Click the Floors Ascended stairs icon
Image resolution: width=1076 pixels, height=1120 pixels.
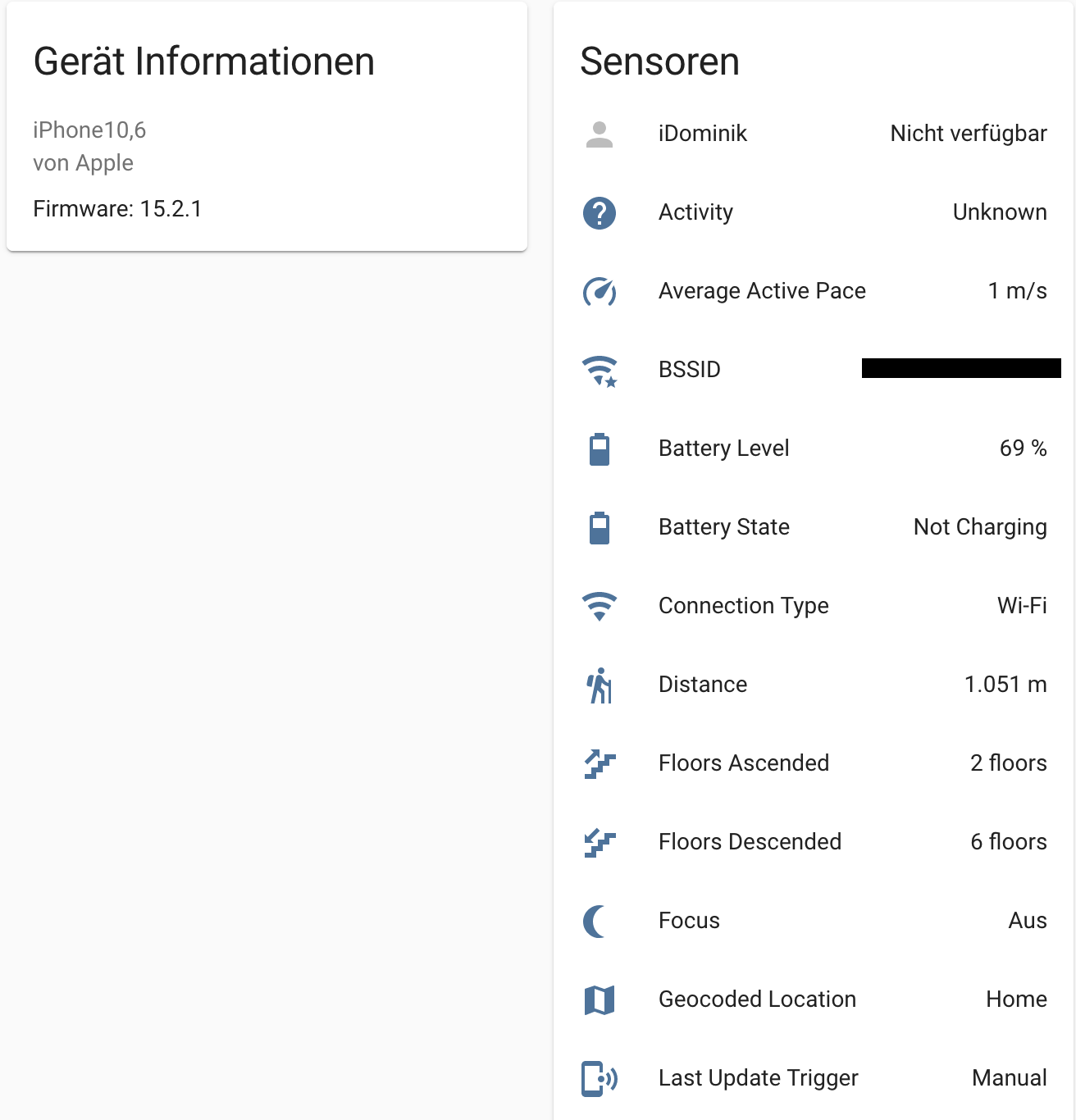pos(600,763)
